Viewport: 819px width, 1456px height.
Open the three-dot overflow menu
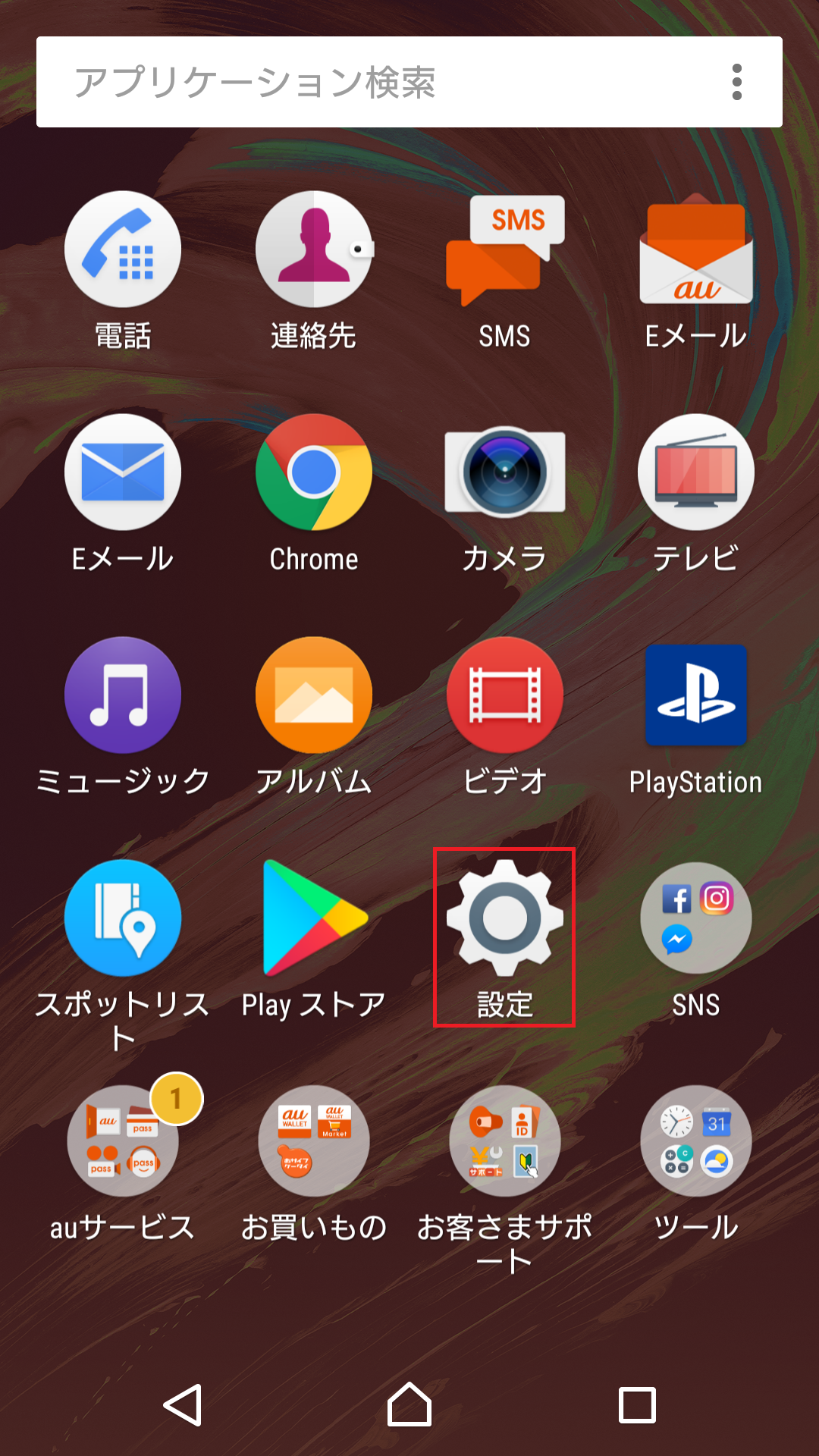pos(735,82)
